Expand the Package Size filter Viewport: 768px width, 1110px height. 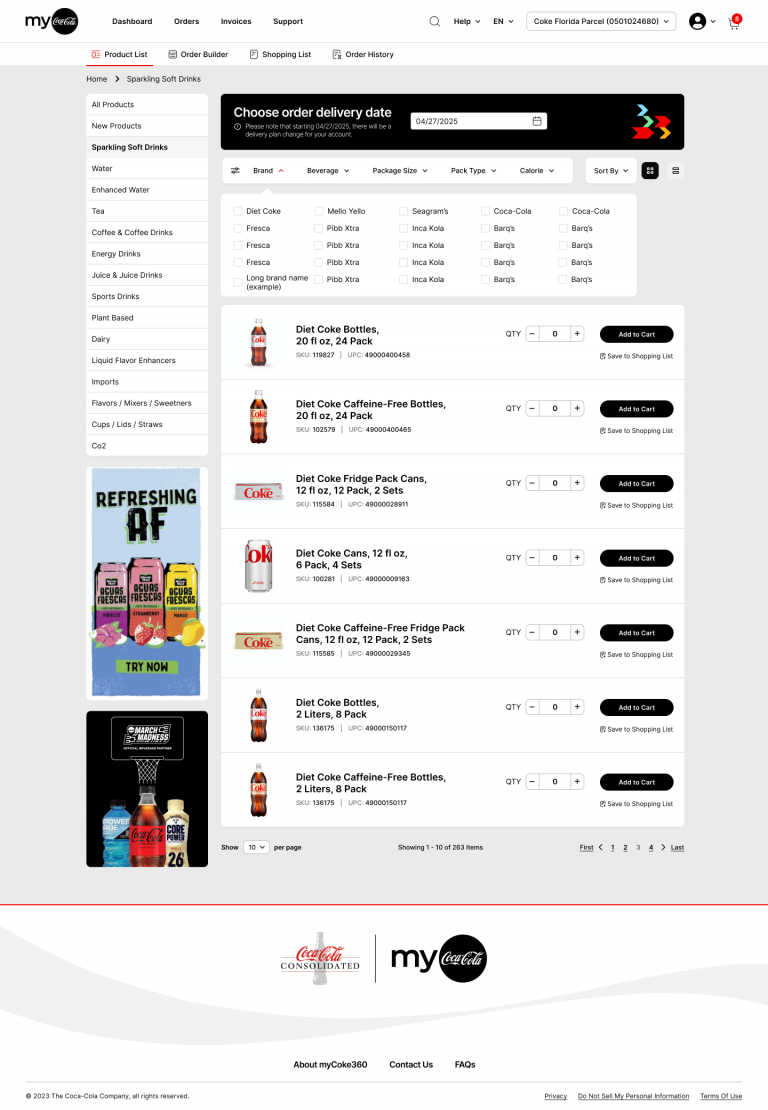[x=400, y=171]
